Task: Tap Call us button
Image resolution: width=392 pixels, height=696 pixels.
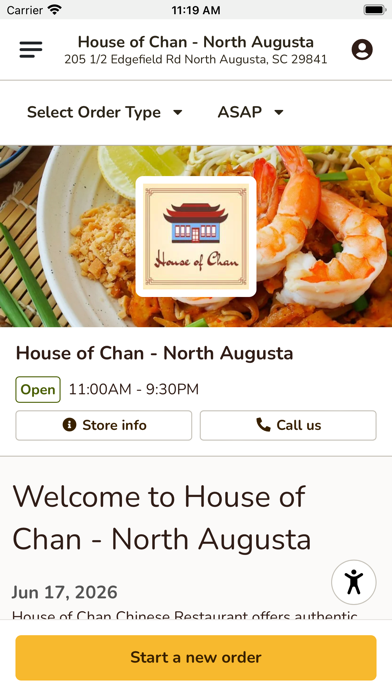Action: click(288, 425)
